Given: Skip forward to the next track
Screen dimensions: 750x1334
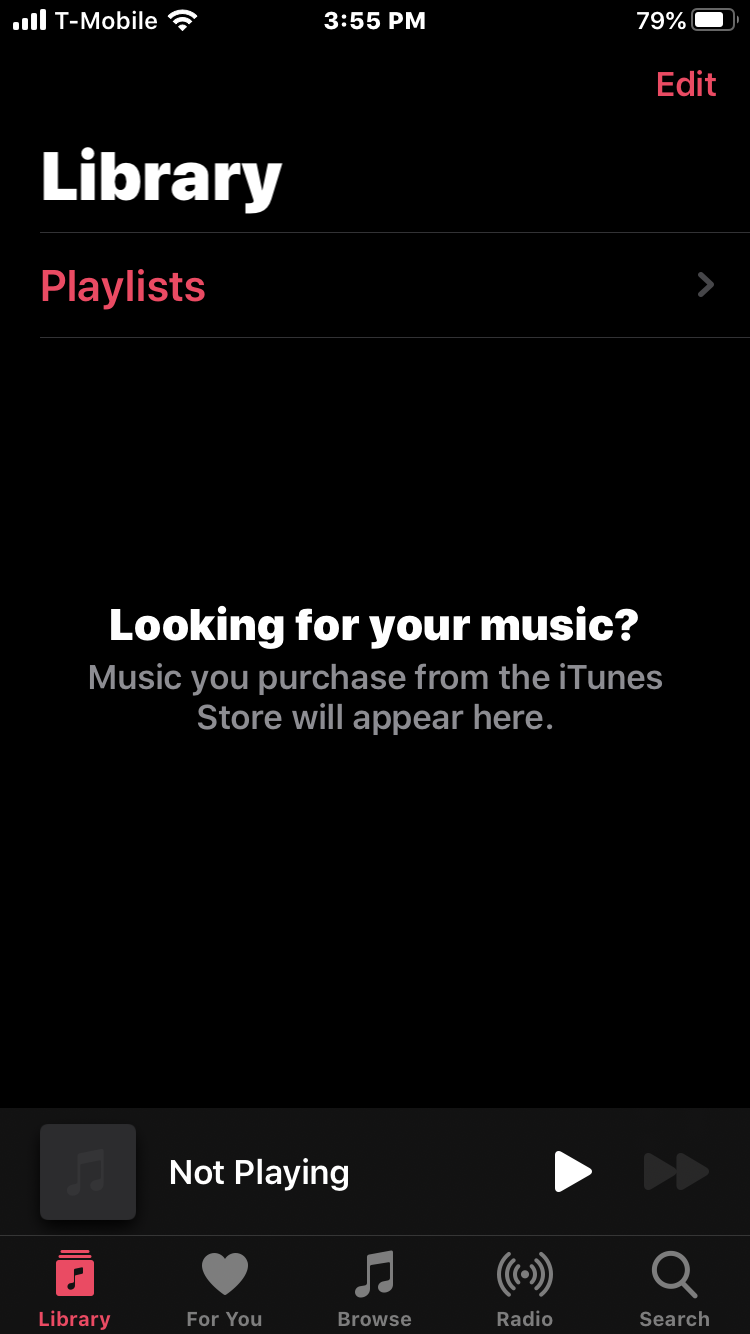Looking at the screenshot, I should [x=676, y=1172].
